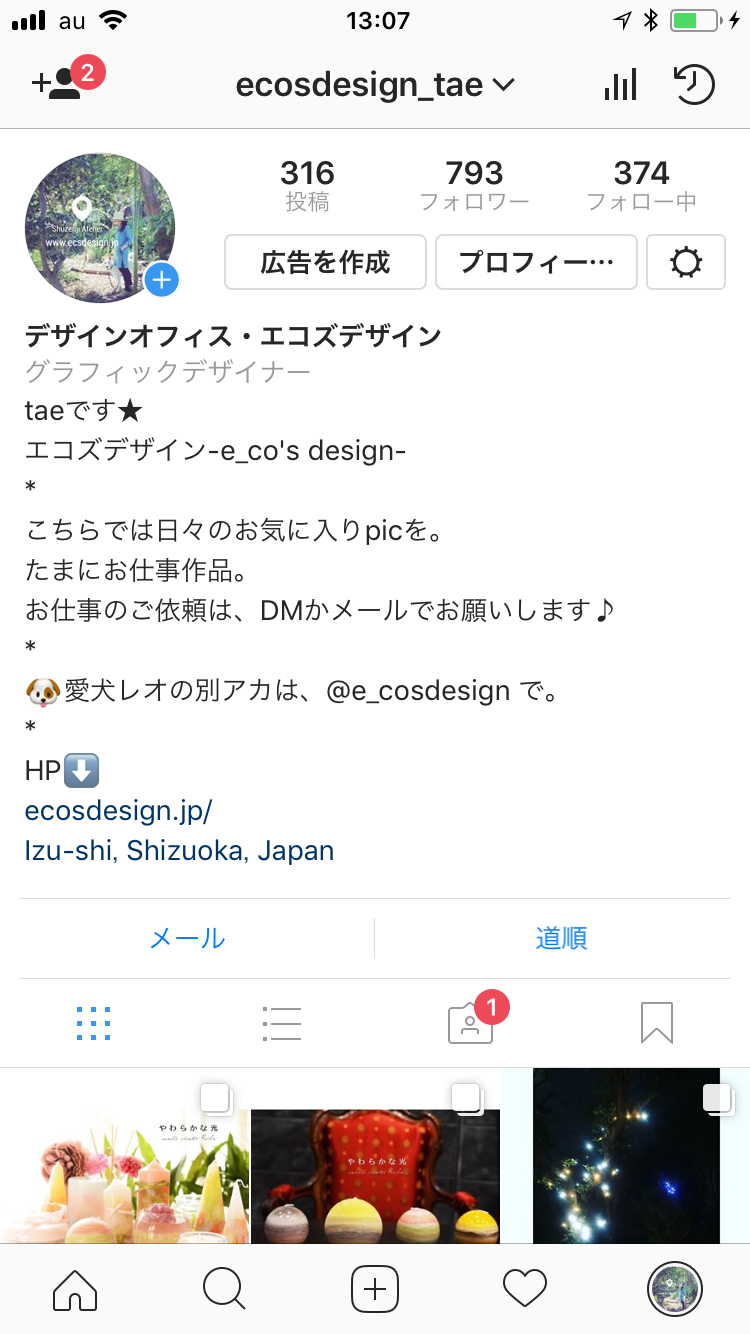
Task: Open the saved bookmark tab
Action: (x=656, y=1023)
